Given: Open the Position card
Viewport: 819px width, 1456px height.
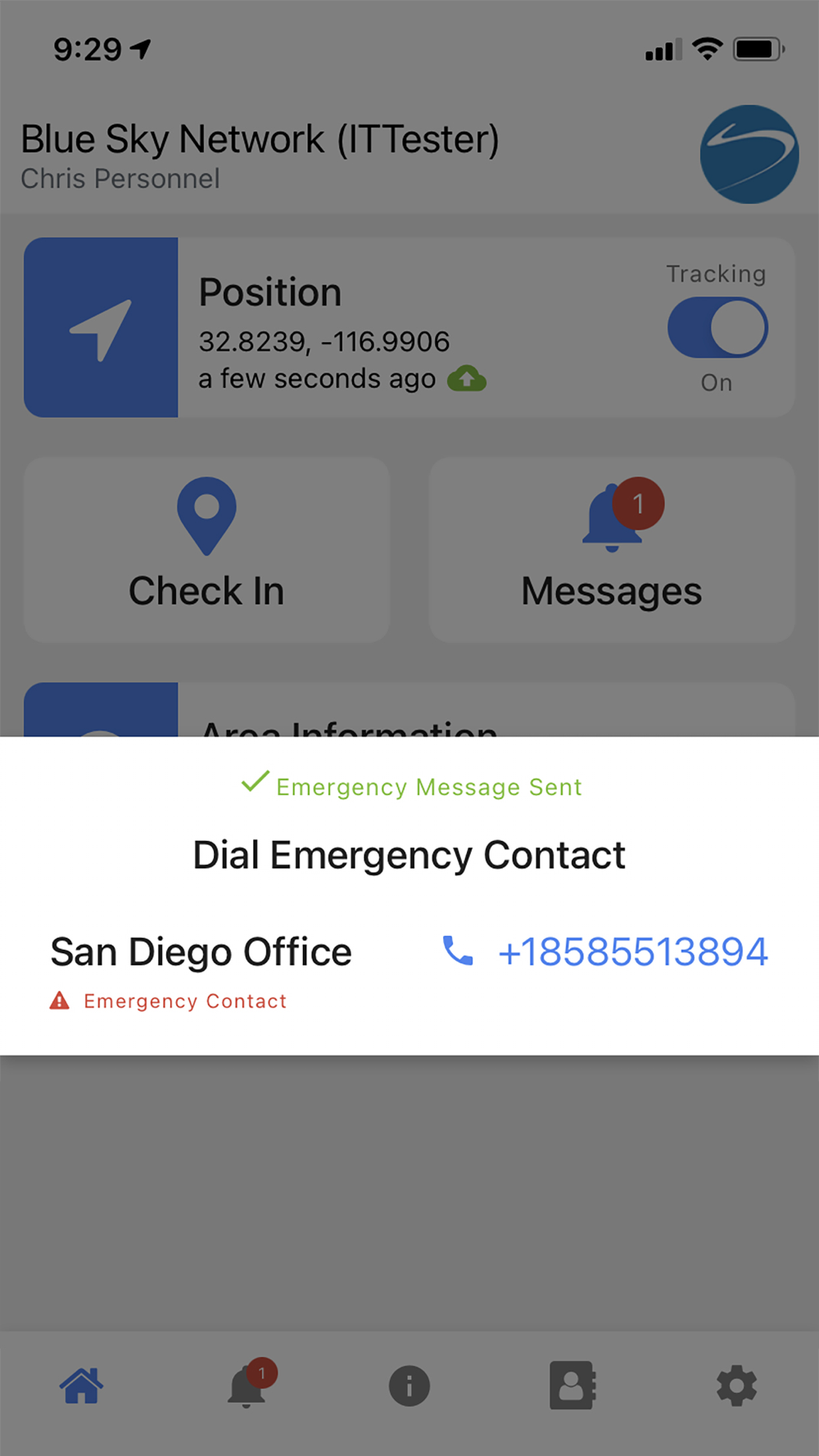Looking at the screenshot, I should click(x=409, y=328).
